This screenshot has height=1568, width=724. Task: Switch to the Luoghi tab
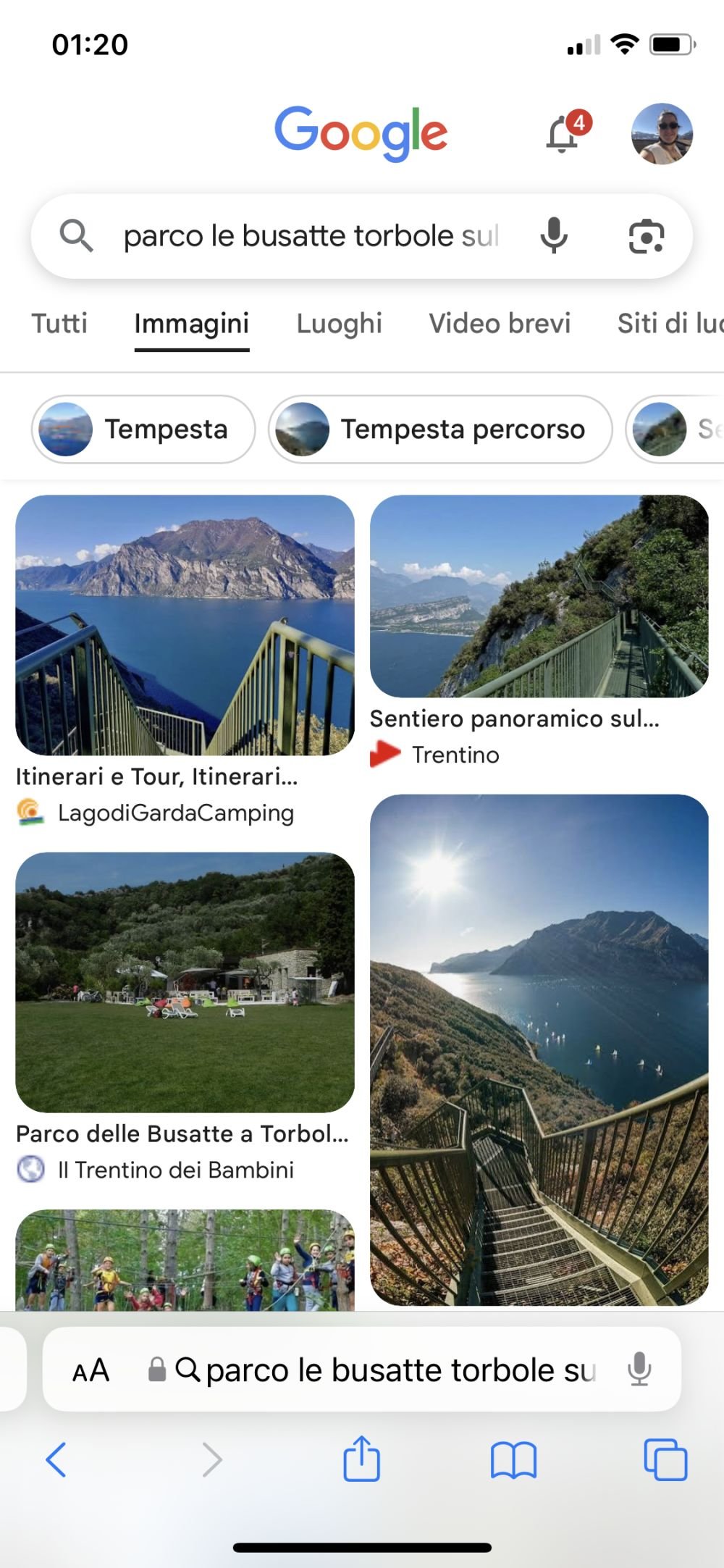pyautogui.click(x=339, y=324)
